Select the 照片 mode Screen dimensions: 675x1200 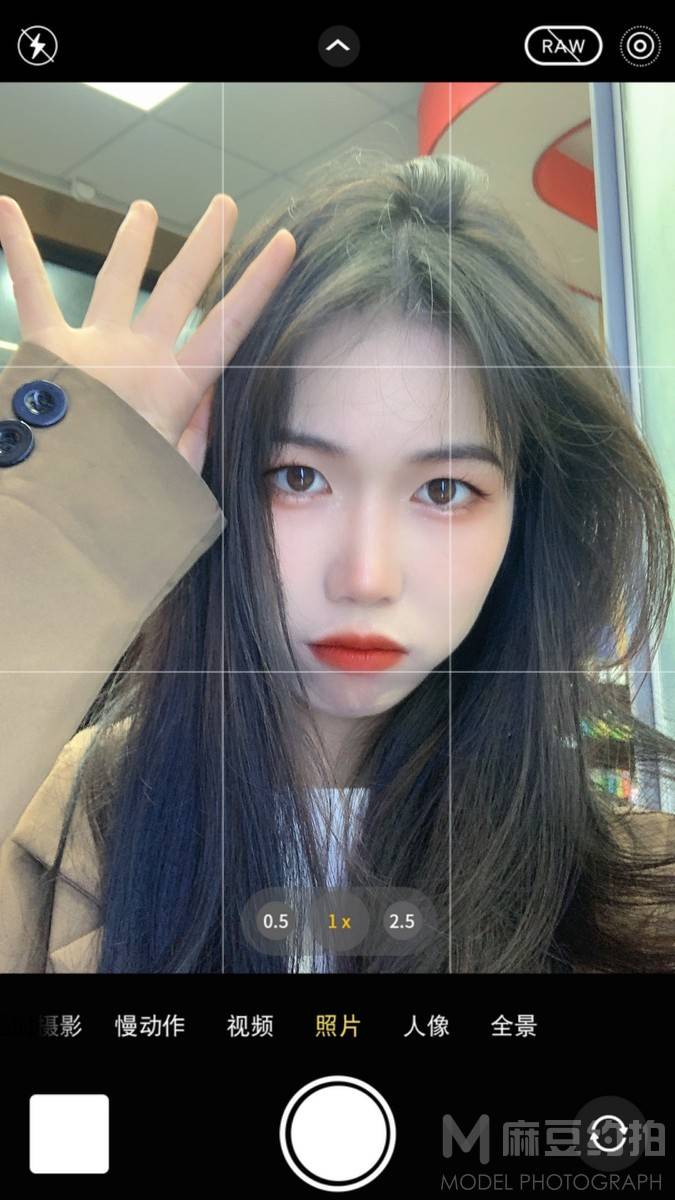338,1026
